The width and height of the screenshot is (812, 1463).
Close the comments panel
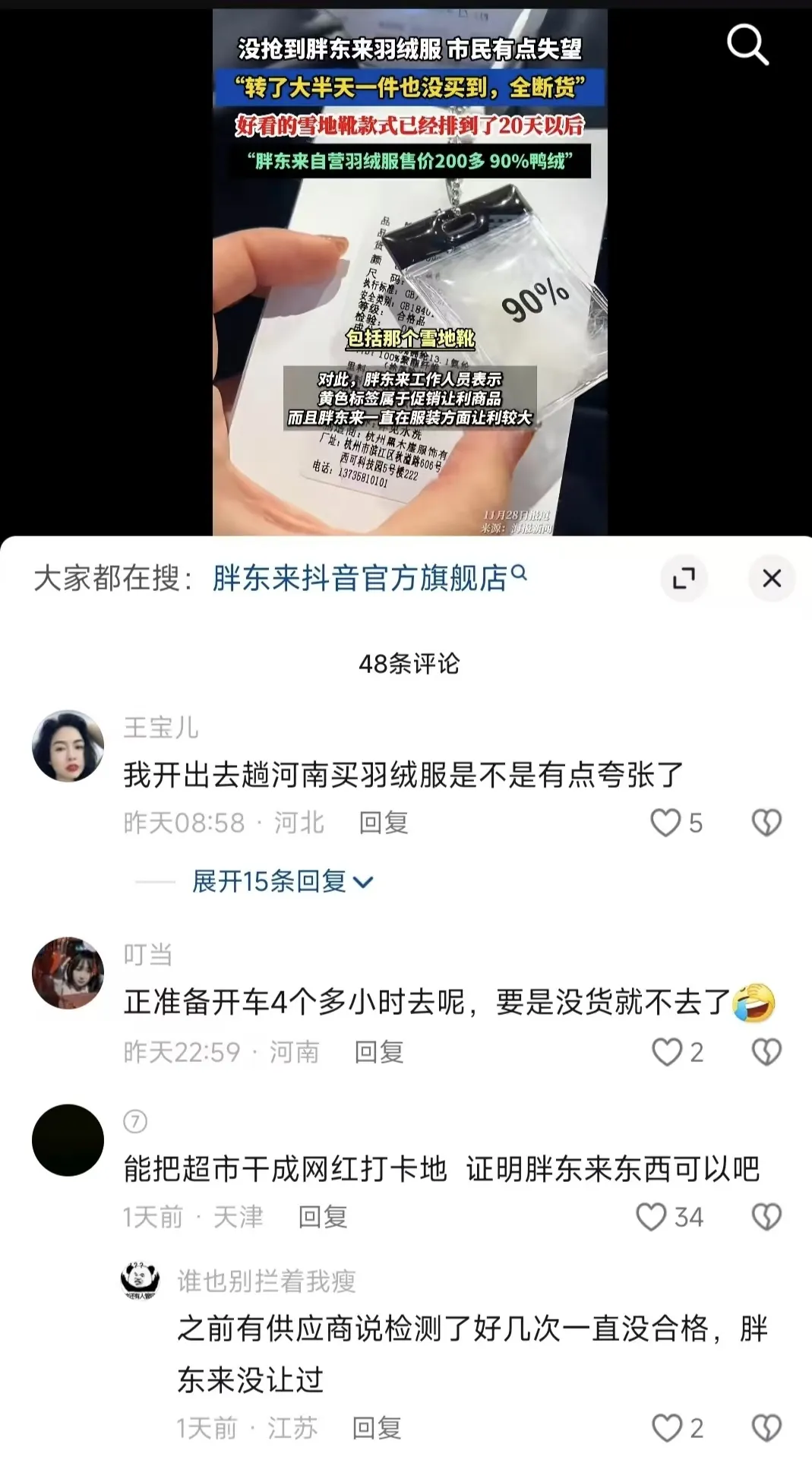[772, 579]
